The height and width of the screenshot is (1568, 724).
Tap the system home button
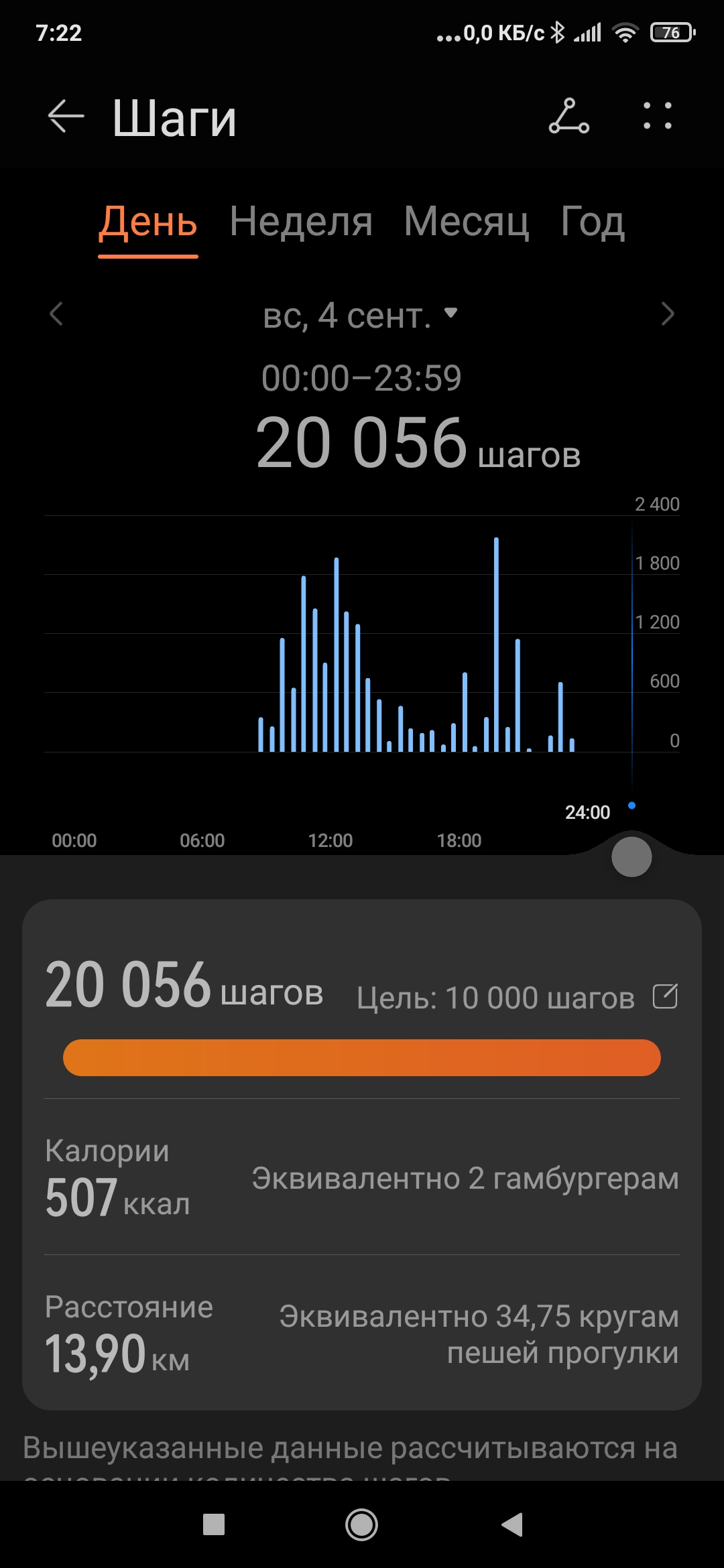click(x=361, y=1524)
